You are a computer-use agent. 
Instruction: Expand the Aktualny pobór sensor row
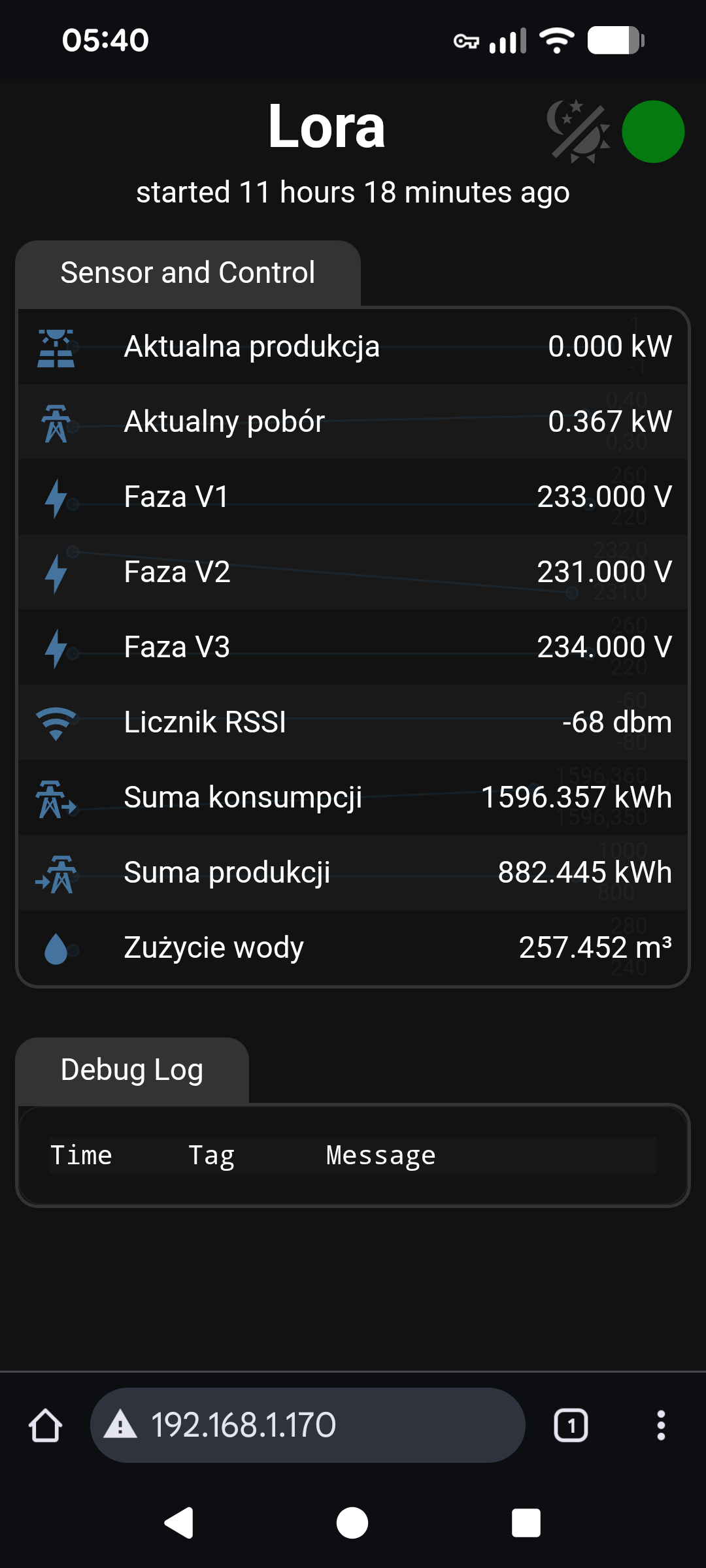pos(353,421)
